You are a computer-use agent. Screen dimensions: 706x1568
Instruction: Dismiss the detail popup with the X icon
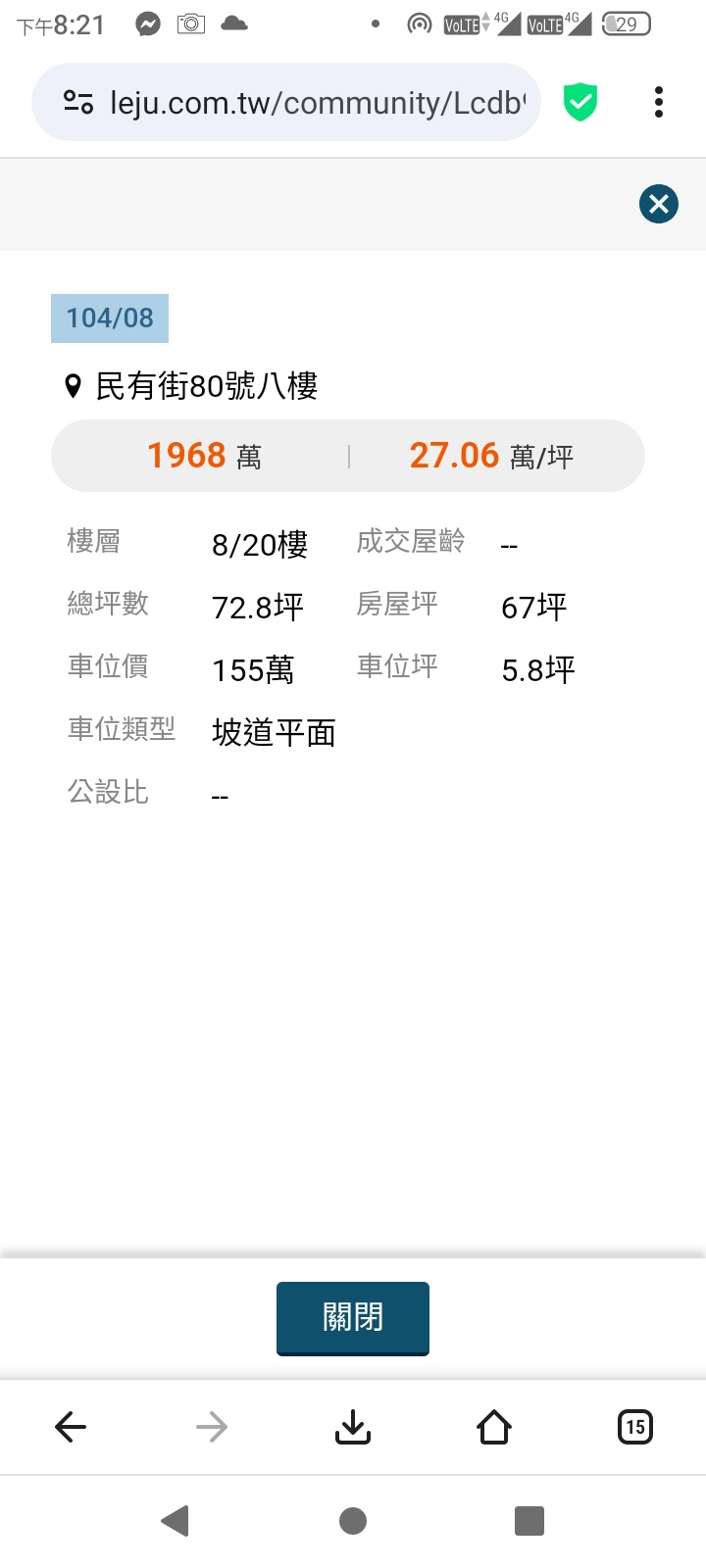point(659,204)
